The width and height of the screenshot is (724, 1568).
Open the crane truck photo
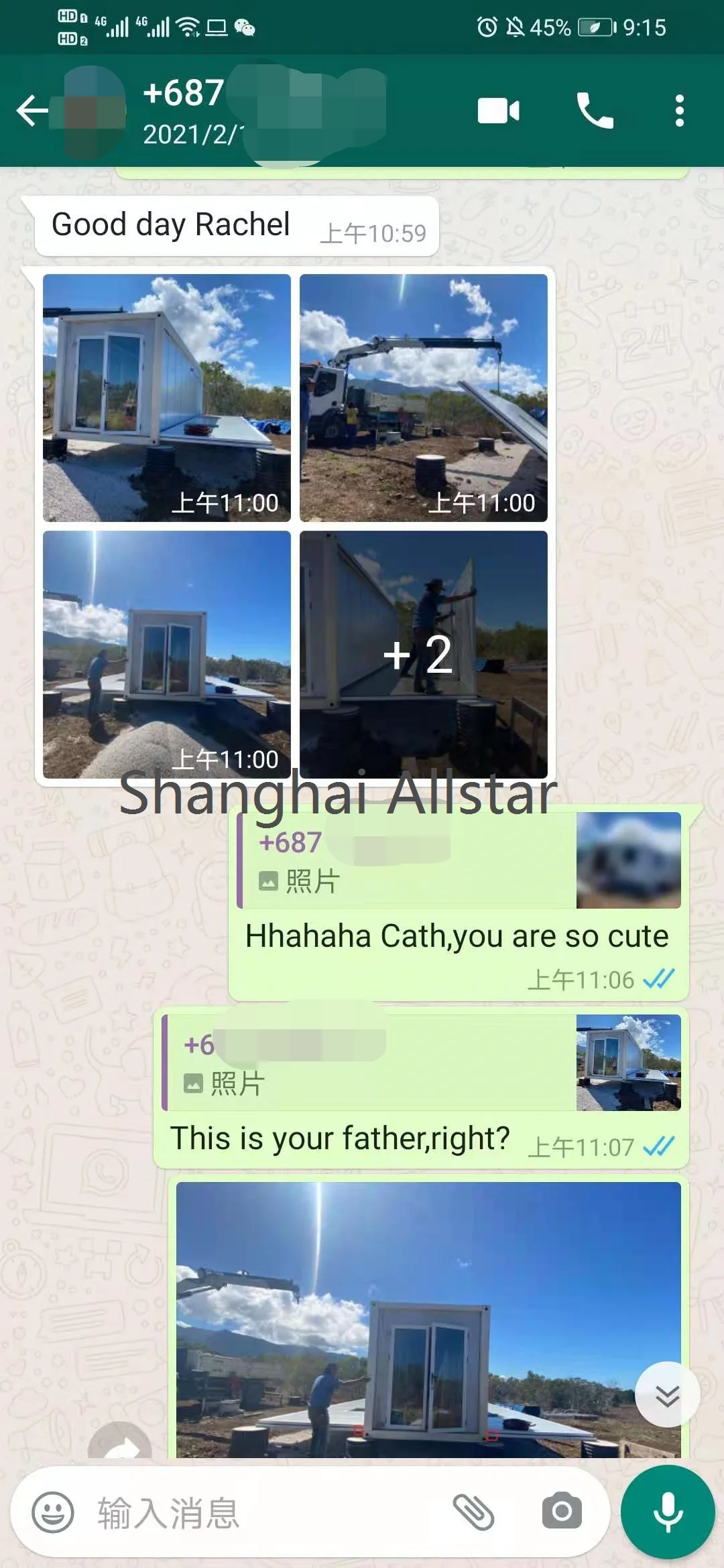(x=424, y=397)
